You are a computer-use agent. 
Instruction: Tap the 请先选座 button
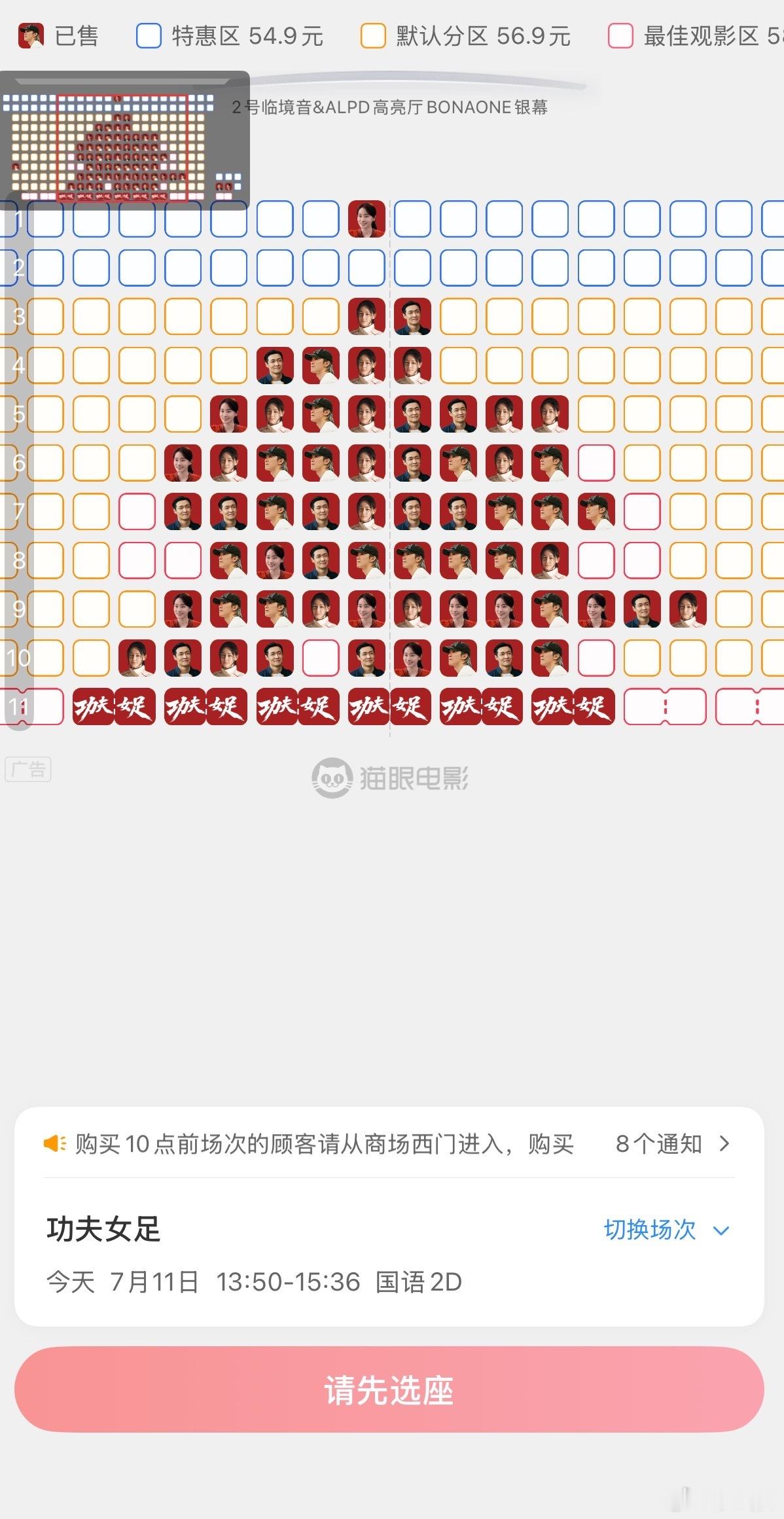pos(389,1389)
